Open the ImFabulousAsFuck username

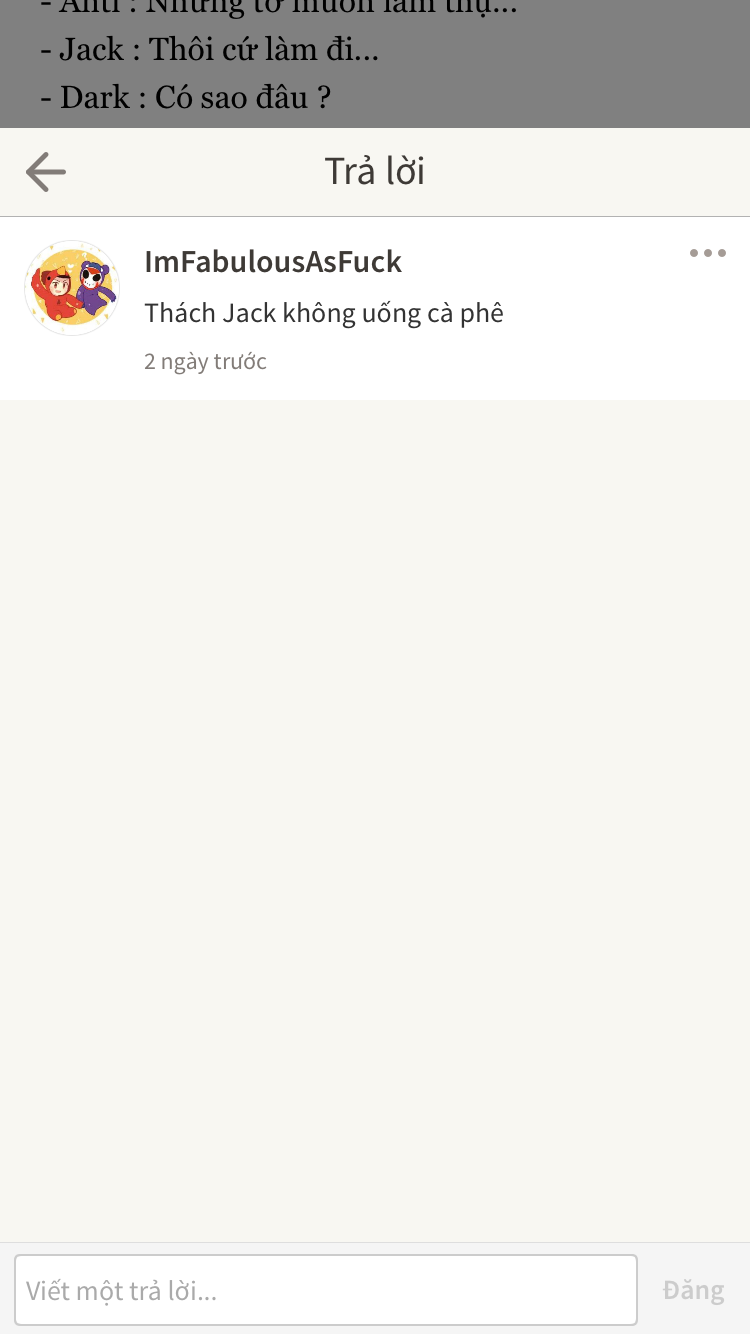(273, 262)
